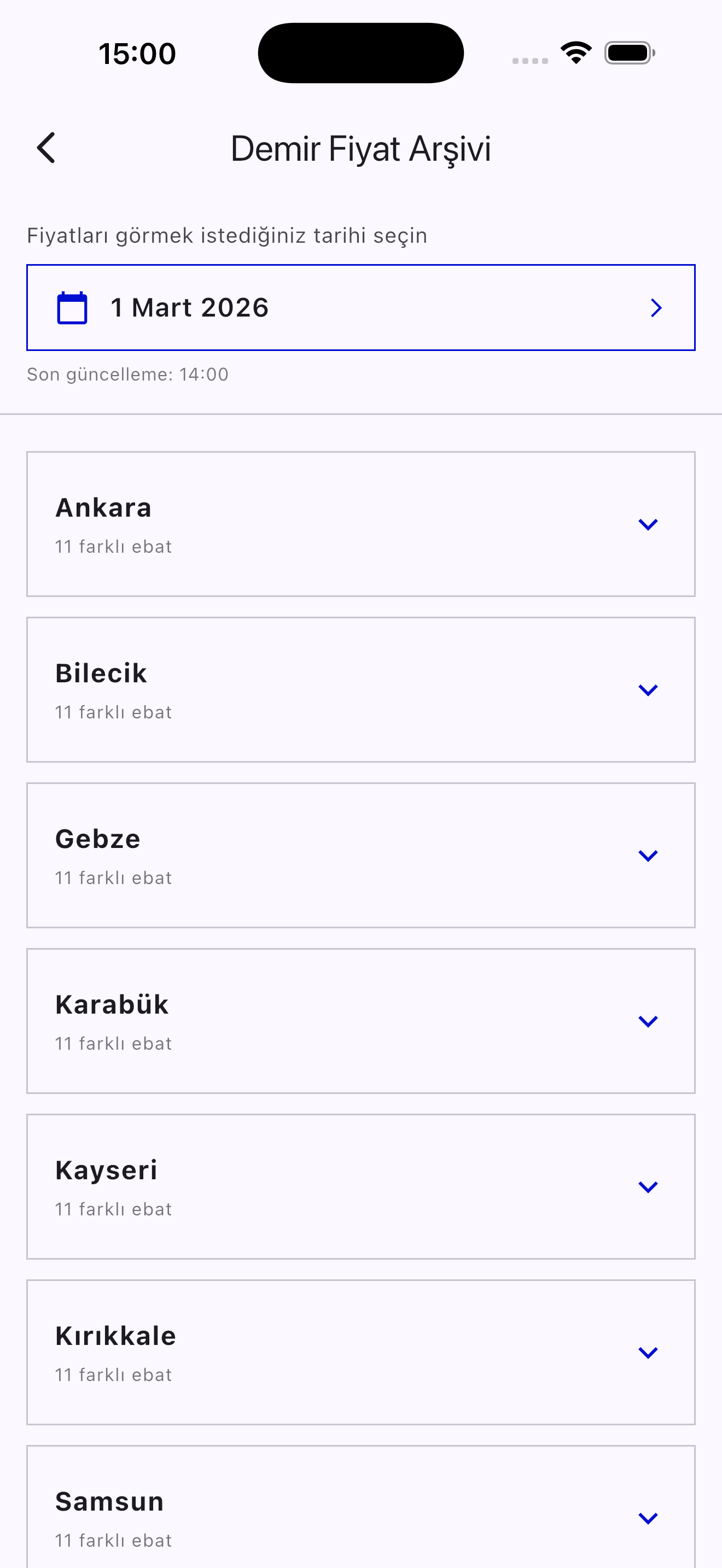Tap the battery indicator in the status bar

[x=630, y=53]
